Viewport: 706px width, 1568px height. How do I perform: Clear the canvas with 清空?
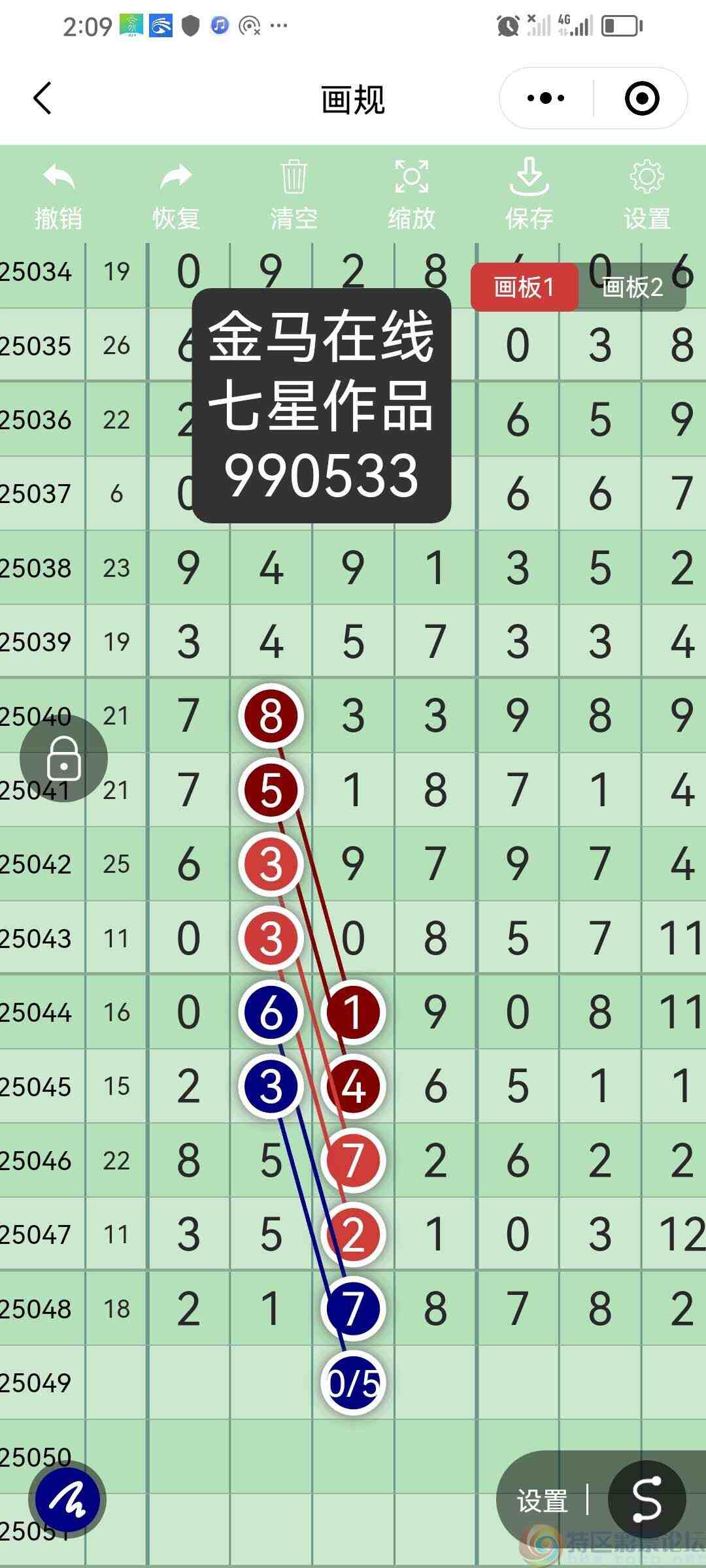294,195
